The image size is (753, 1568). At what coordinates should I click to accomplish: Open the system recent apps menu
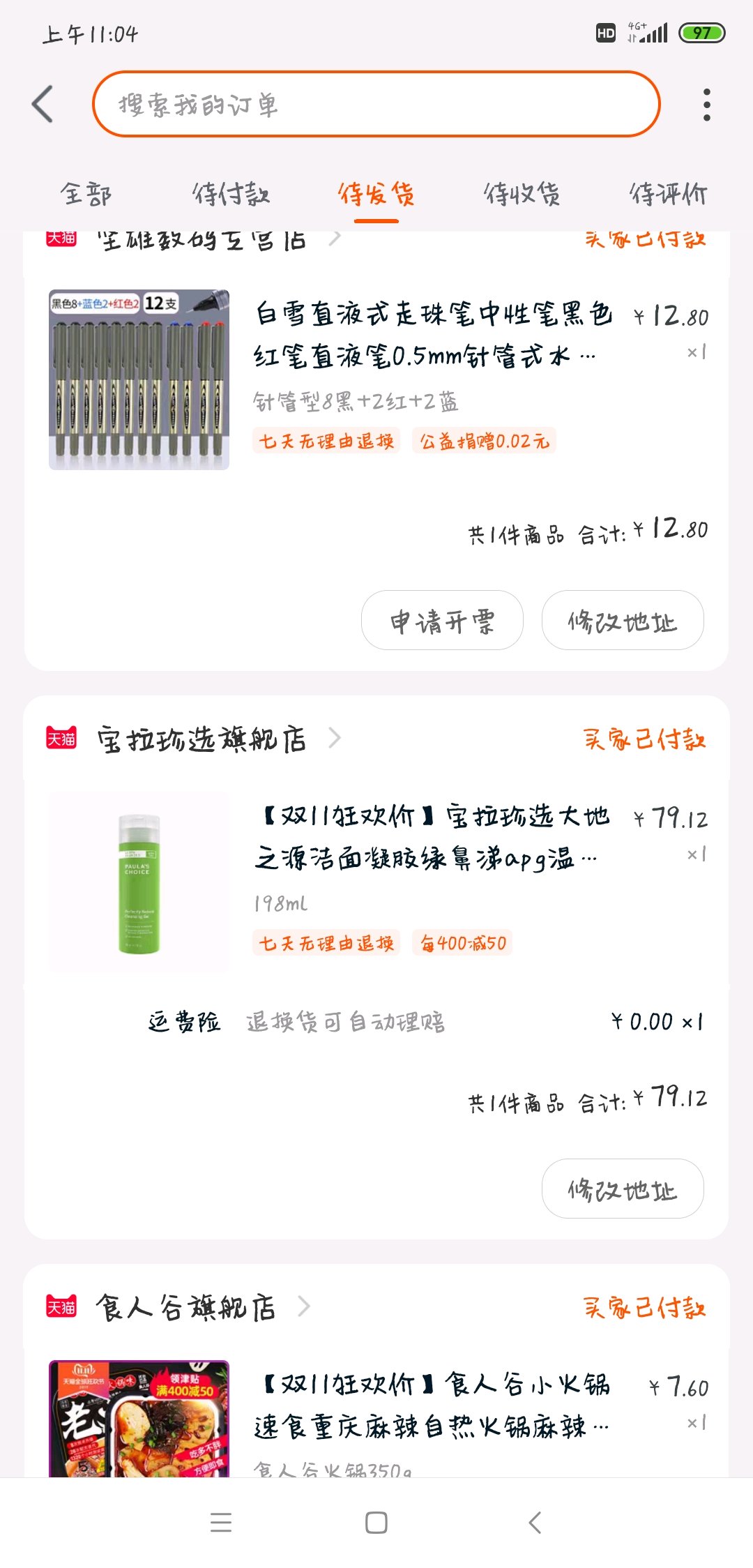pos(221,1523)
